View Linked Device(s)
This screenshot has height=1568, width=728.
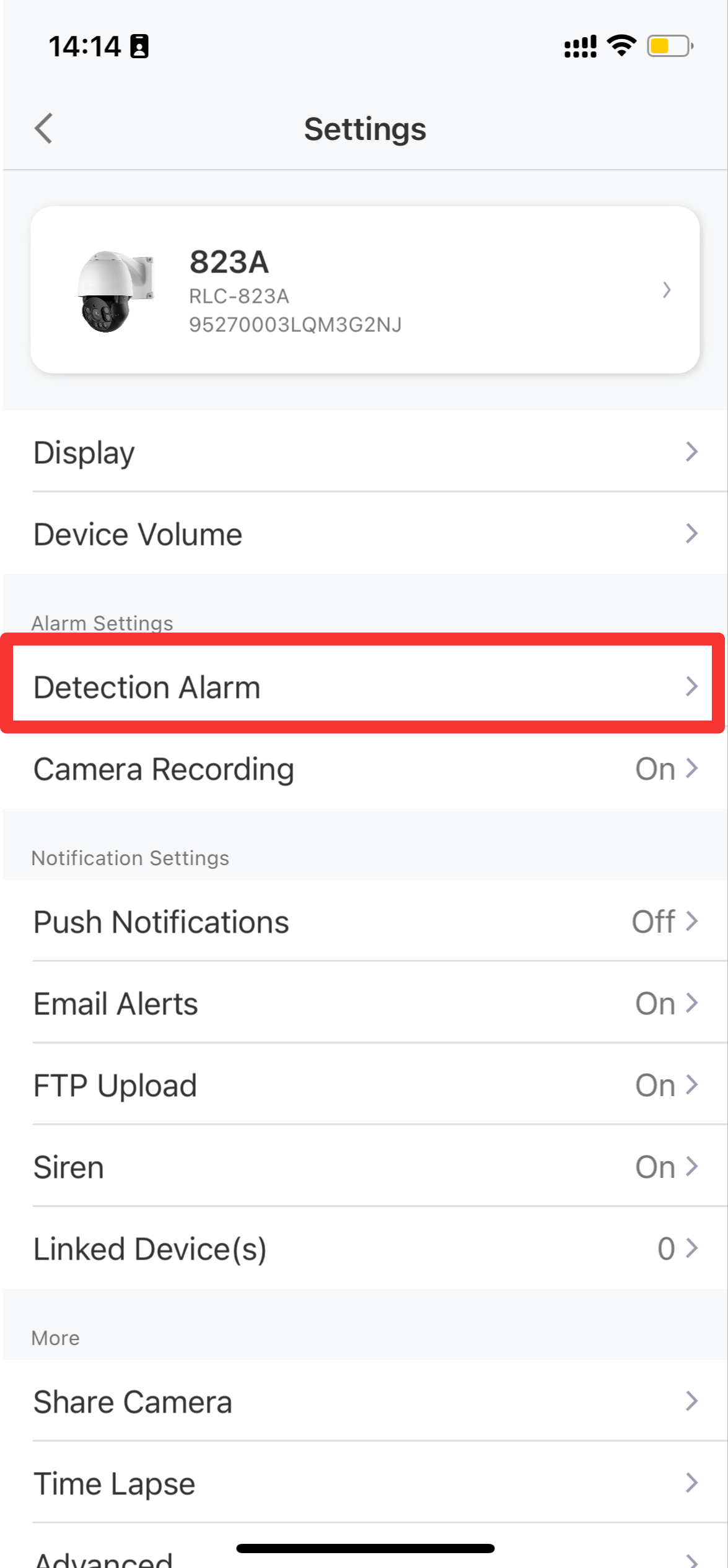[365, 1248]
